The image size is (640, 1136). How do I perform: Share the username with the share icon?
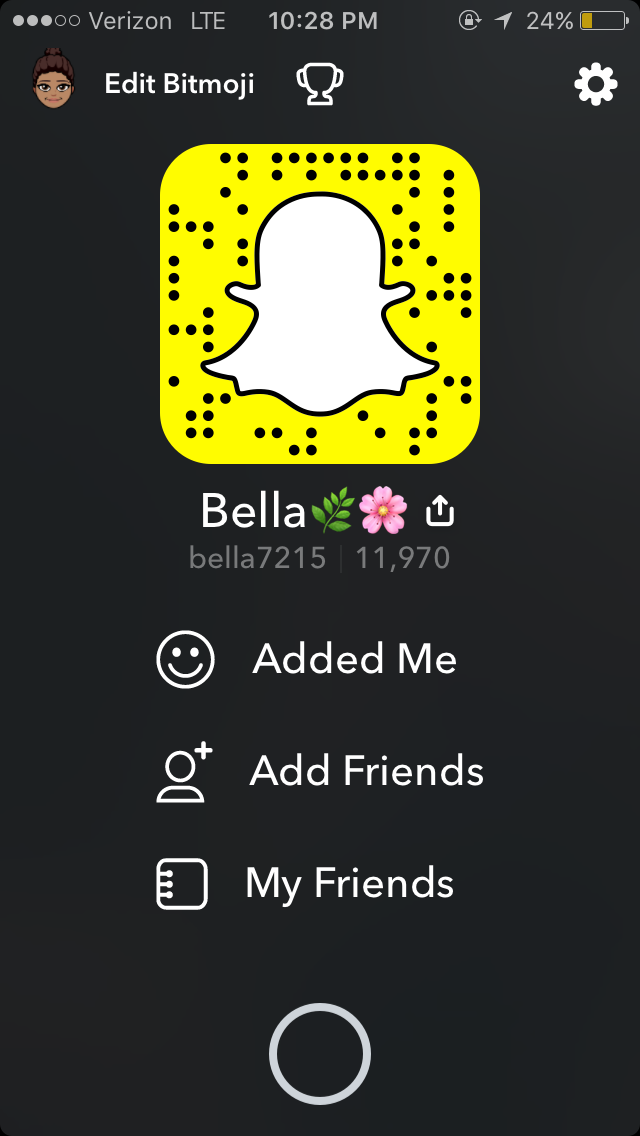[x=440, y=511]
